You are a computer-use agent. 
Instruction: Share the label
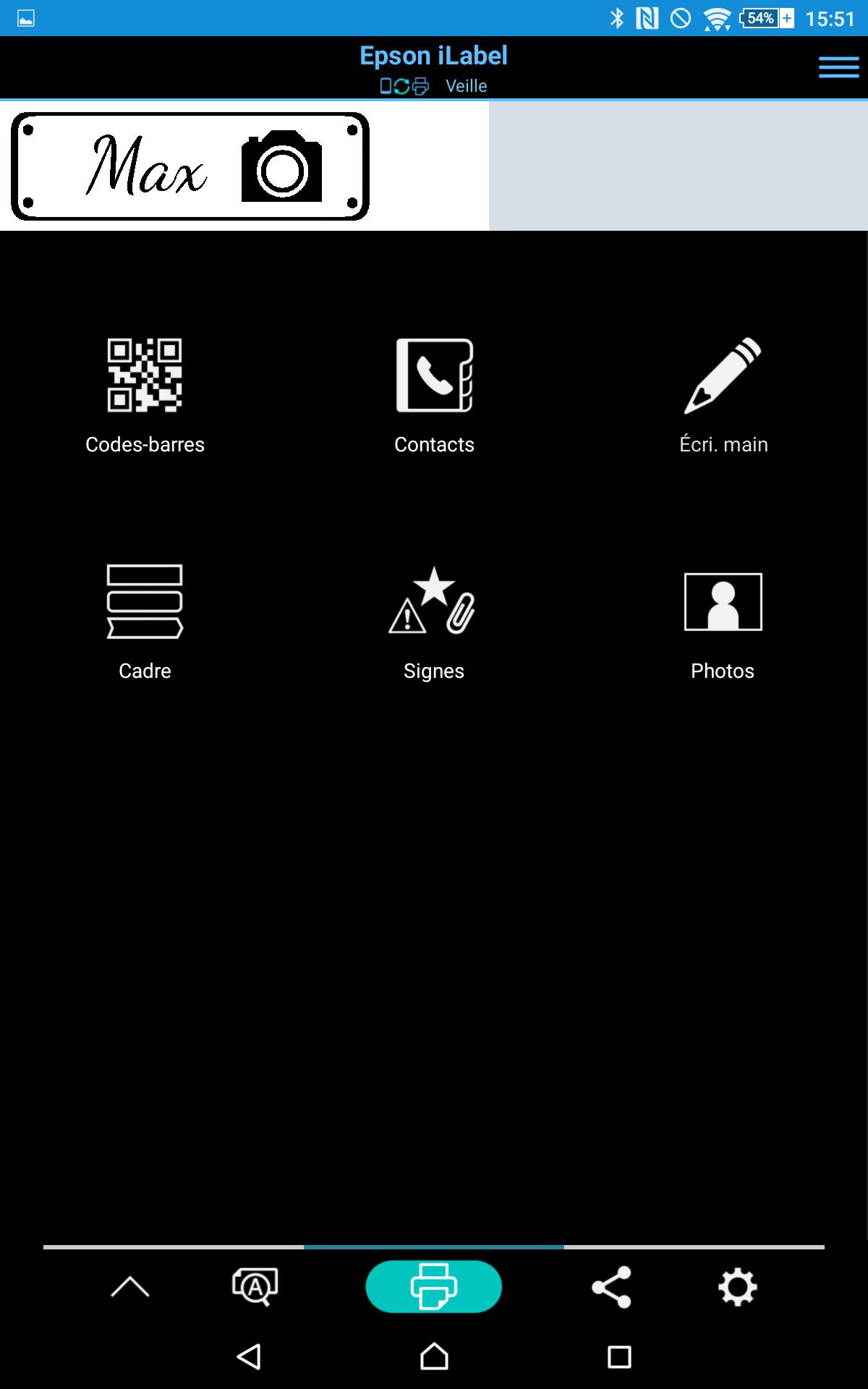[612, 1286]
